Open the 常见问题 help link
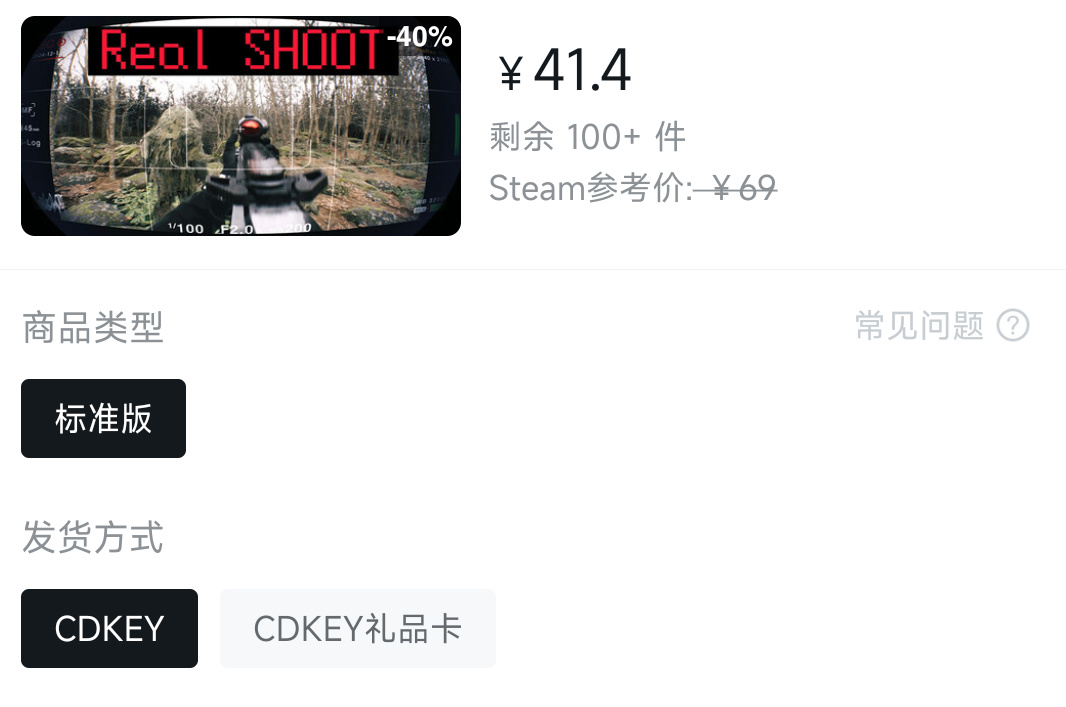This screenshot has width=1066, height=707. click(x=941, y=326)
